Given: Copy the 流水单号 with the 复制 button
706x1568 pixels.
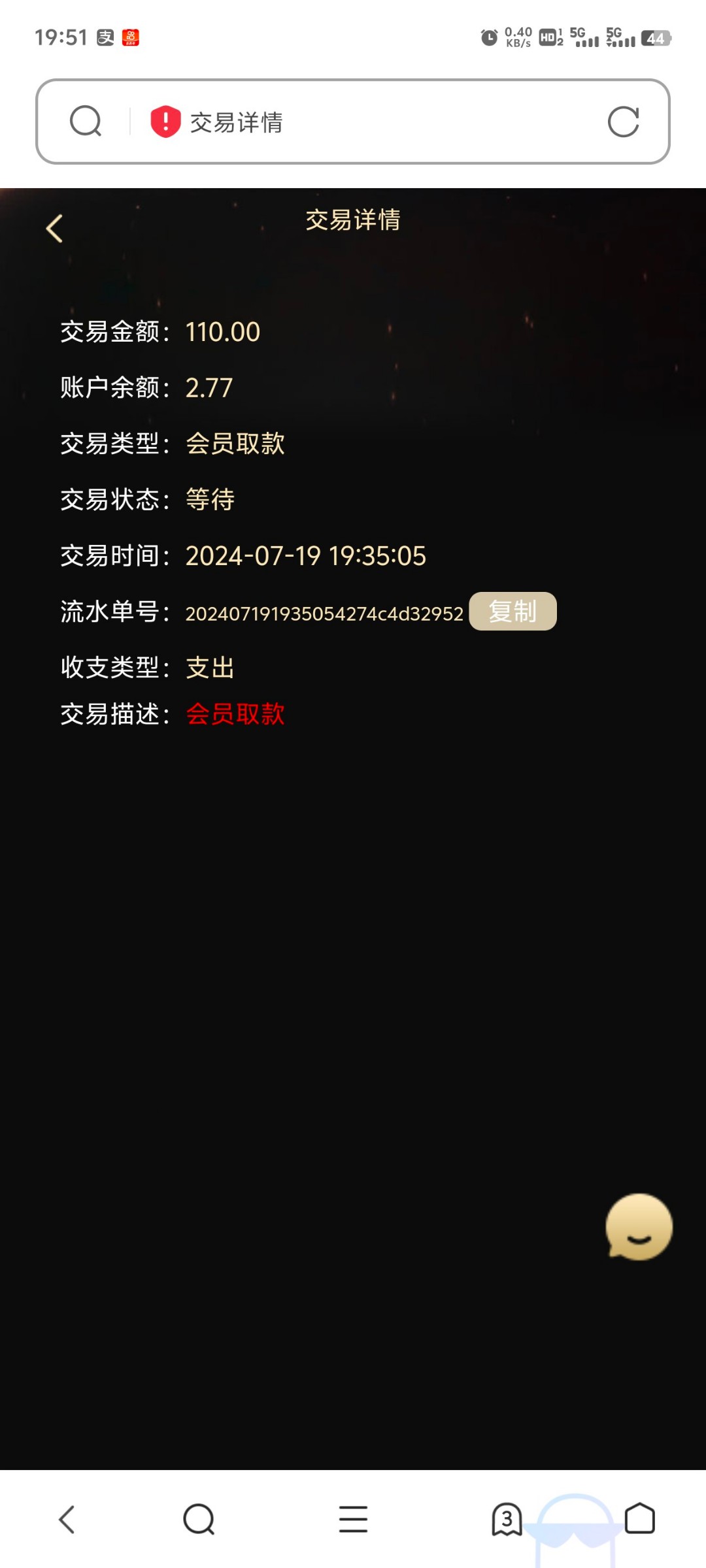Looking at the screenshot, I should [513, 612].
